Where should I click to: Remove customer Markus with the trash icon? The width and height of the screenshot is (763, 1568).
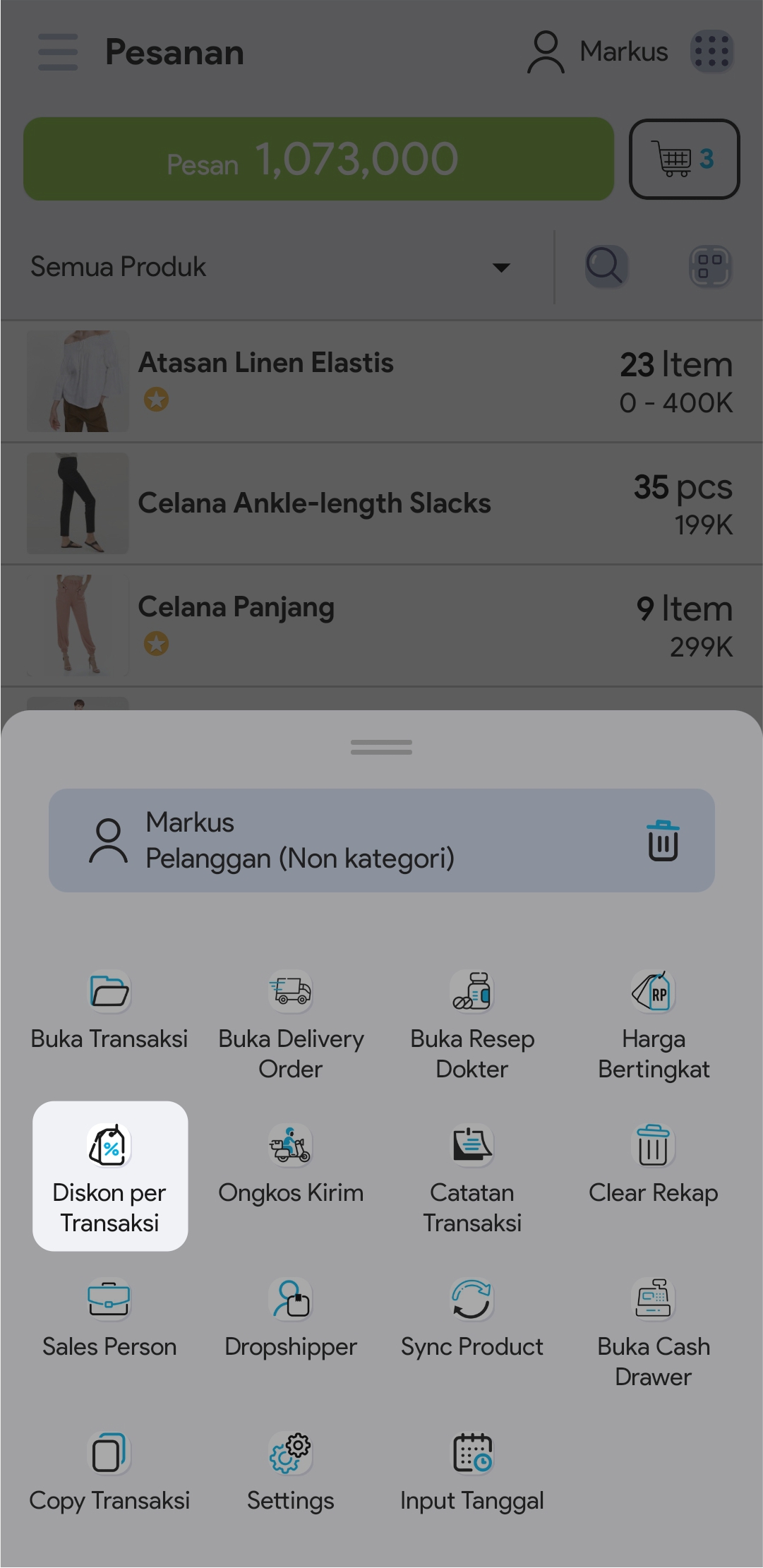pyautogui.click(x=663, y=840)
